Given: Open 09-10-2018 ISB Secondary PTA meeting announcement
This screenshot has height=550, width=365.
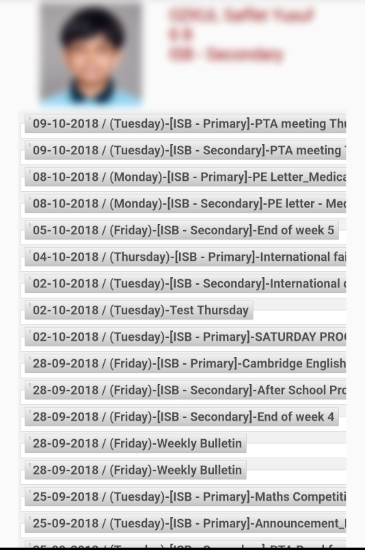Looking at the screenshot, I should 185,150.
